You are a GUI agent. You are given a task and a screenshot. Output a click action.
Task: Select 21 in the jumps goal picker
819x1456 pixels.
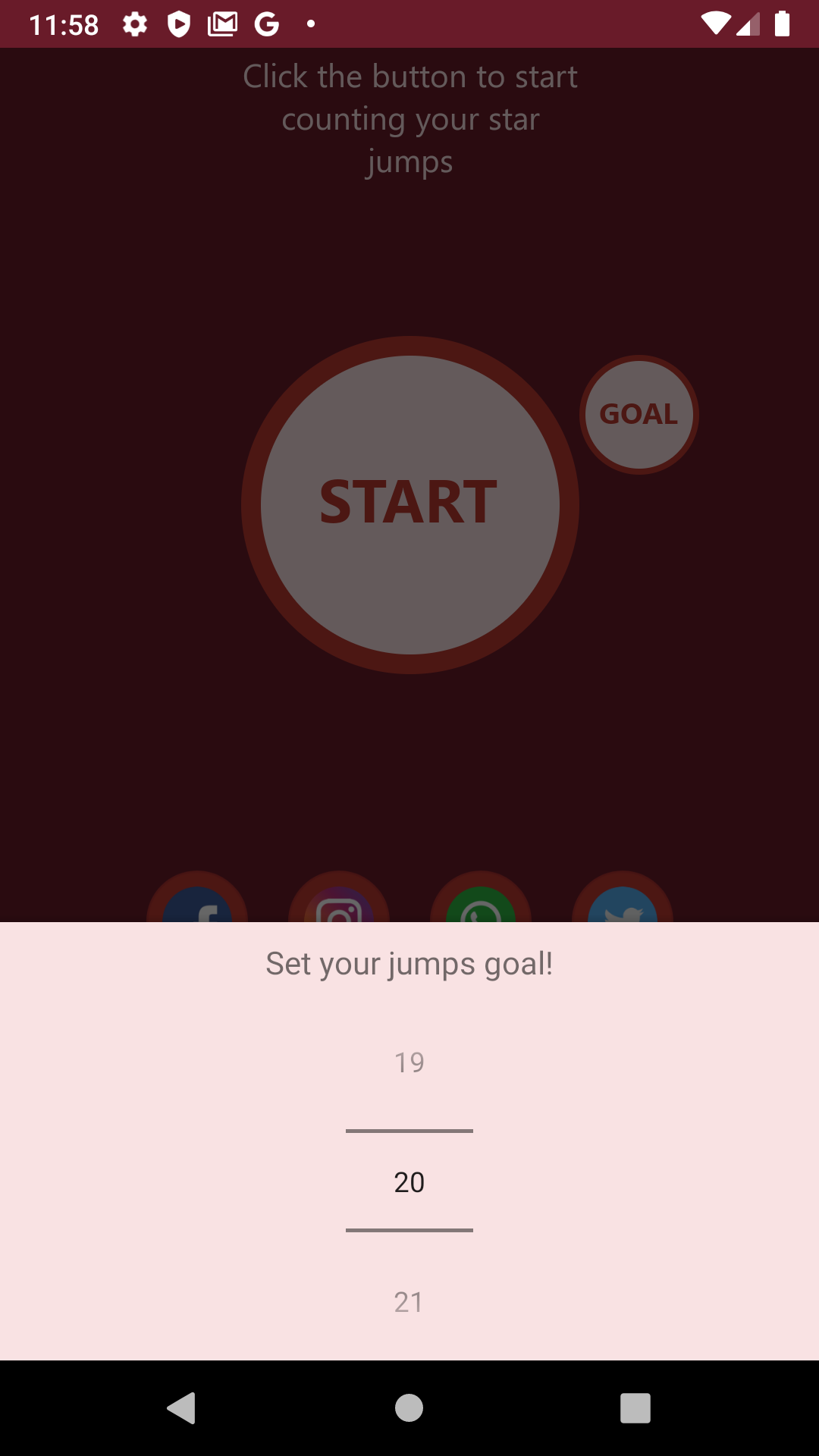point(409,1302)
